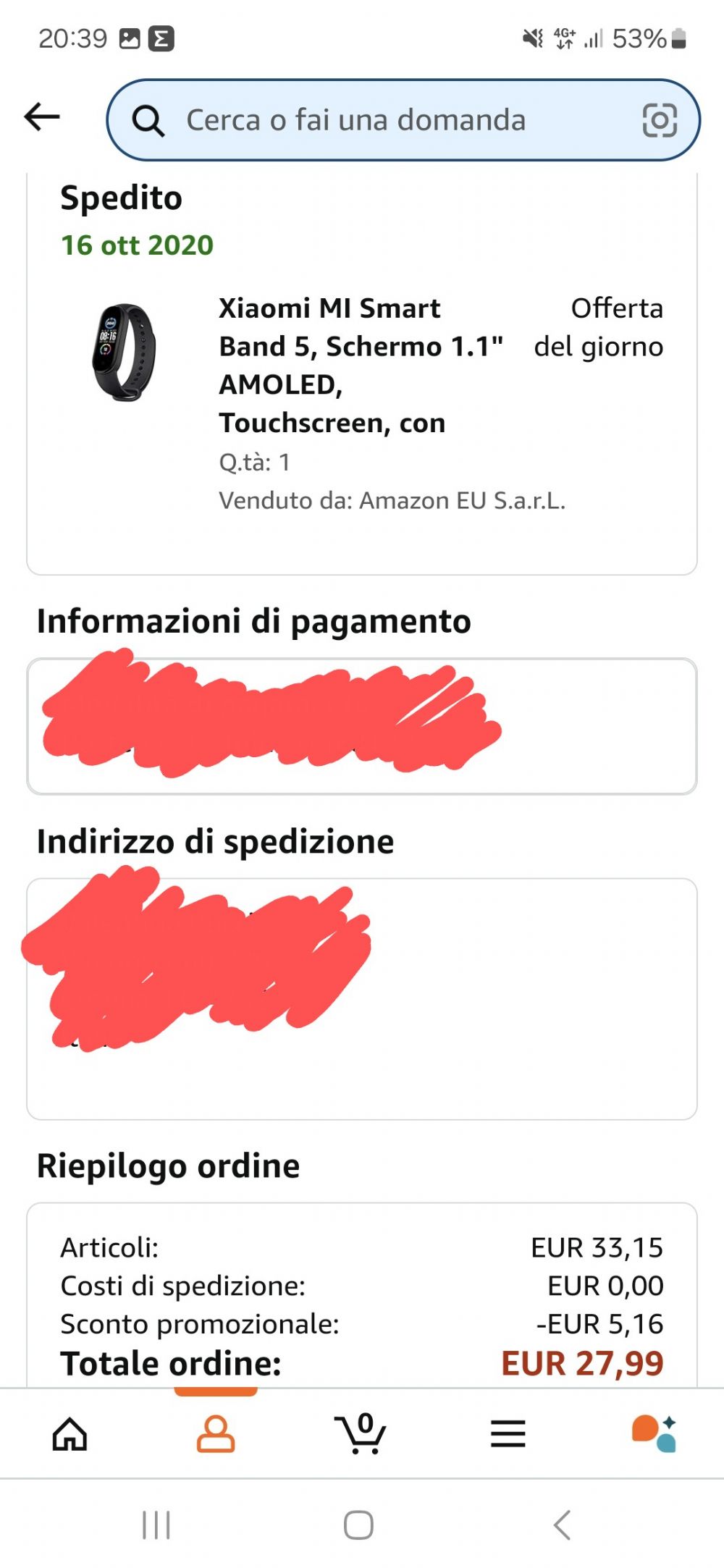Screen dimensions: 724x1568
Task: Open the camera lens search icon
Action: pos(660,119)
